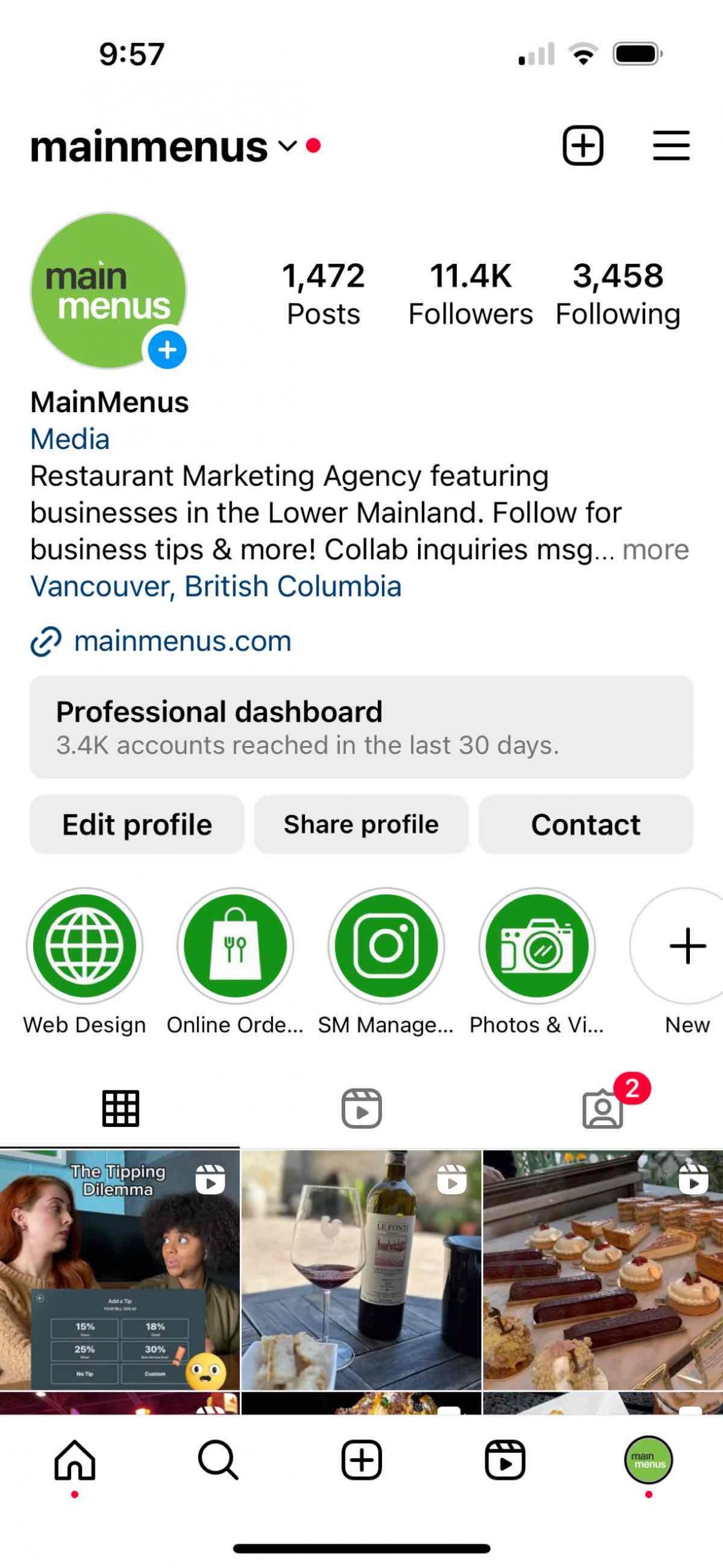This screenshot has width=723, height=1568.
Task: Switch to the Reels tab on profile
Action: point(361,1109)
